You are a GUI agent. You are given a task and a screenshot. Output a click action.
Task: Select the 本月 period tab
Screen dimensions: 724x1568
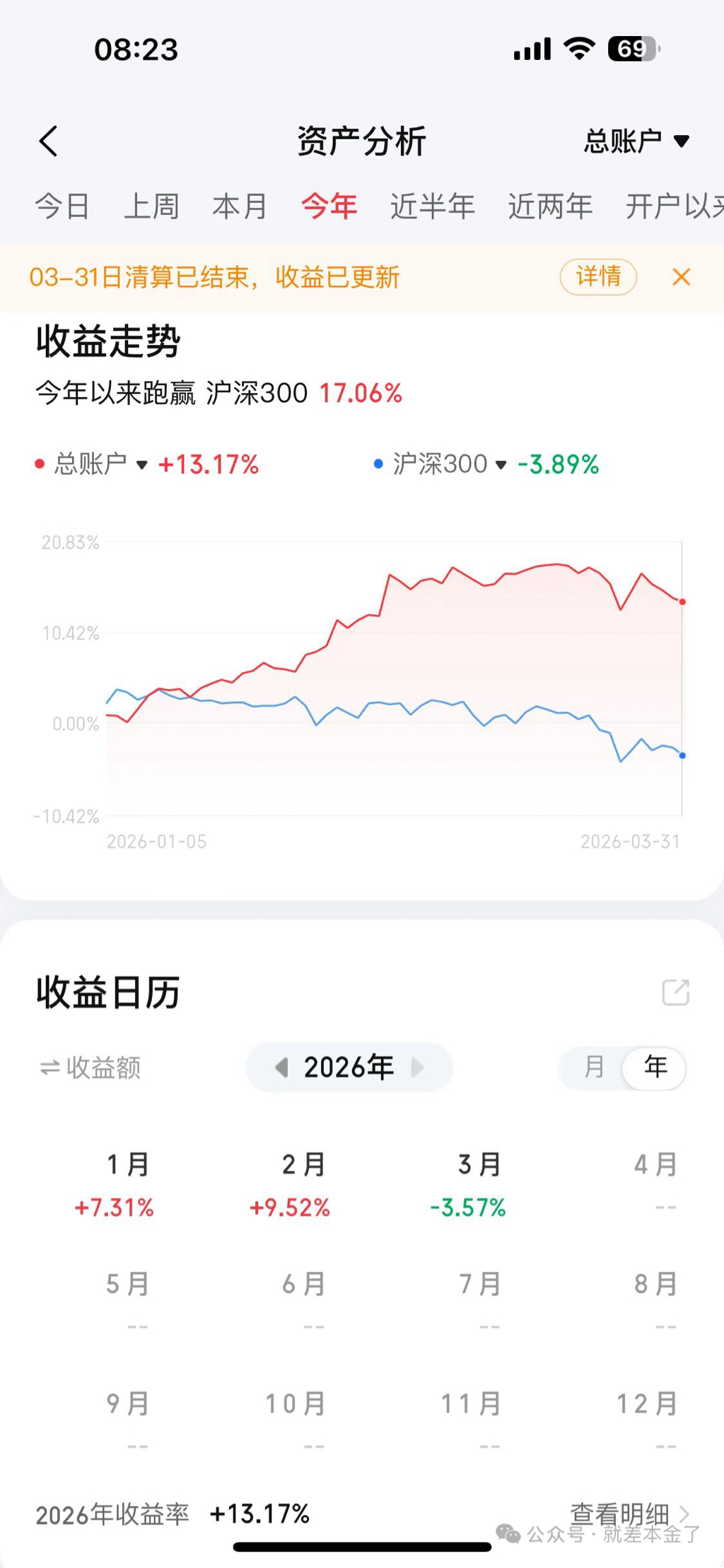coord(240,206)
